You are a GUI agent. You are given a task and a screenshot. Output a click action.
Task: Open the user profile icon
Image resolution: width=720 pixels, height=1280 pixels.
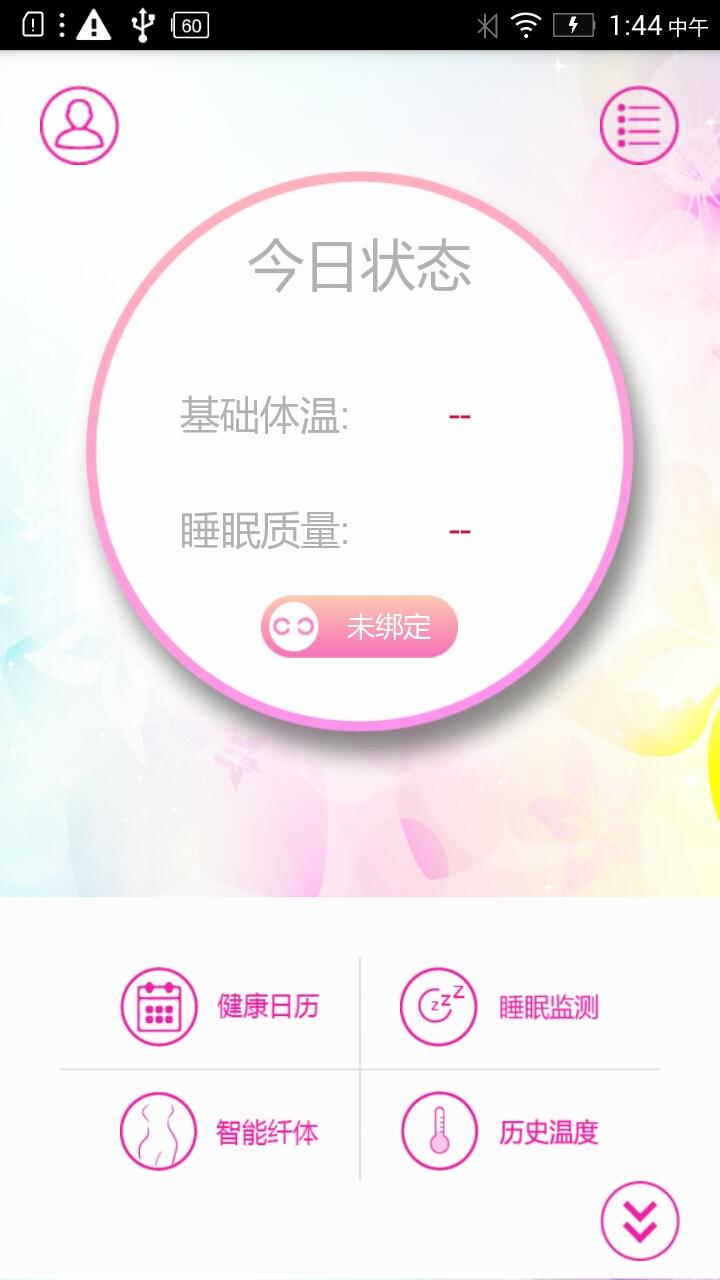coord(79,126)
